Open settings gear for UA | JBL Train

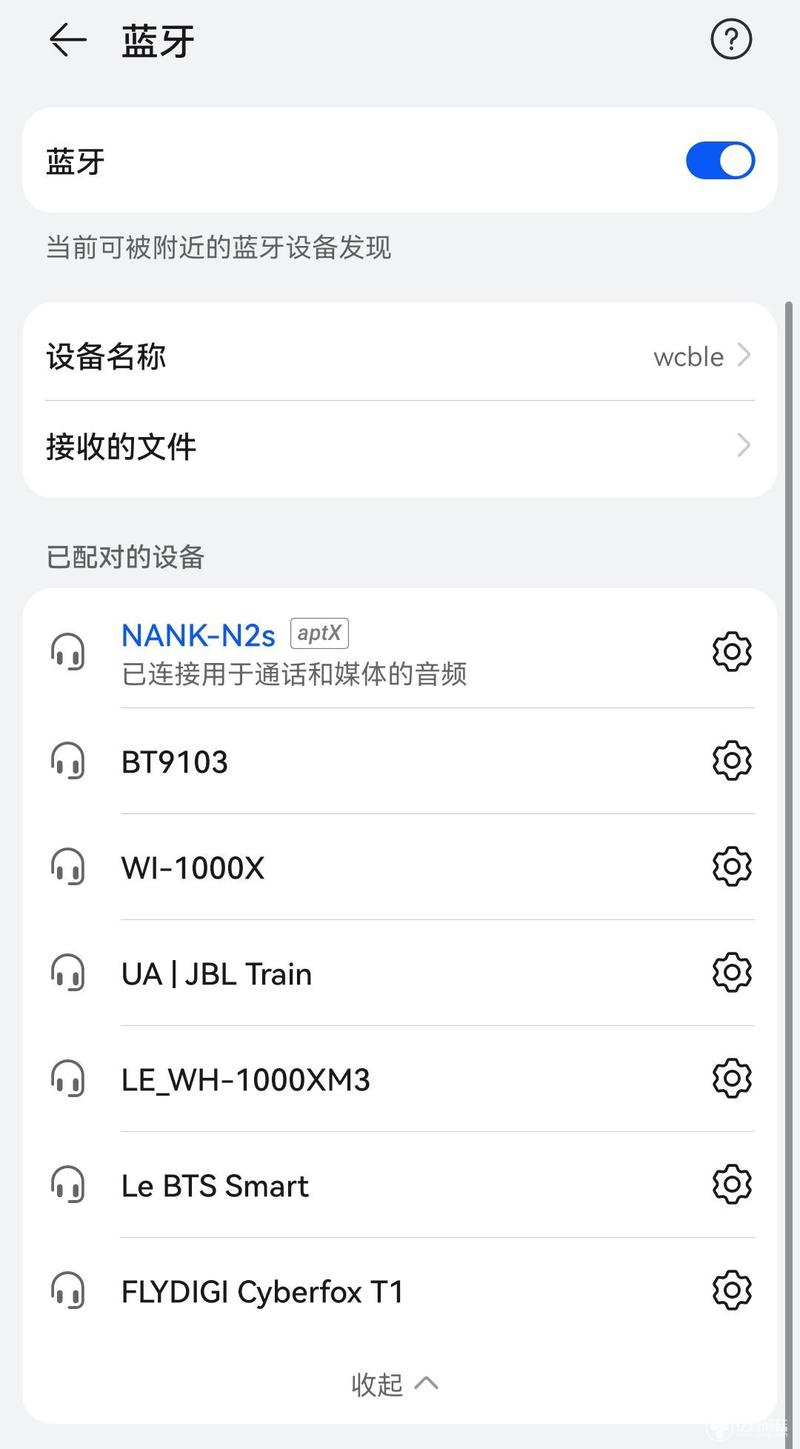point(731,972)
